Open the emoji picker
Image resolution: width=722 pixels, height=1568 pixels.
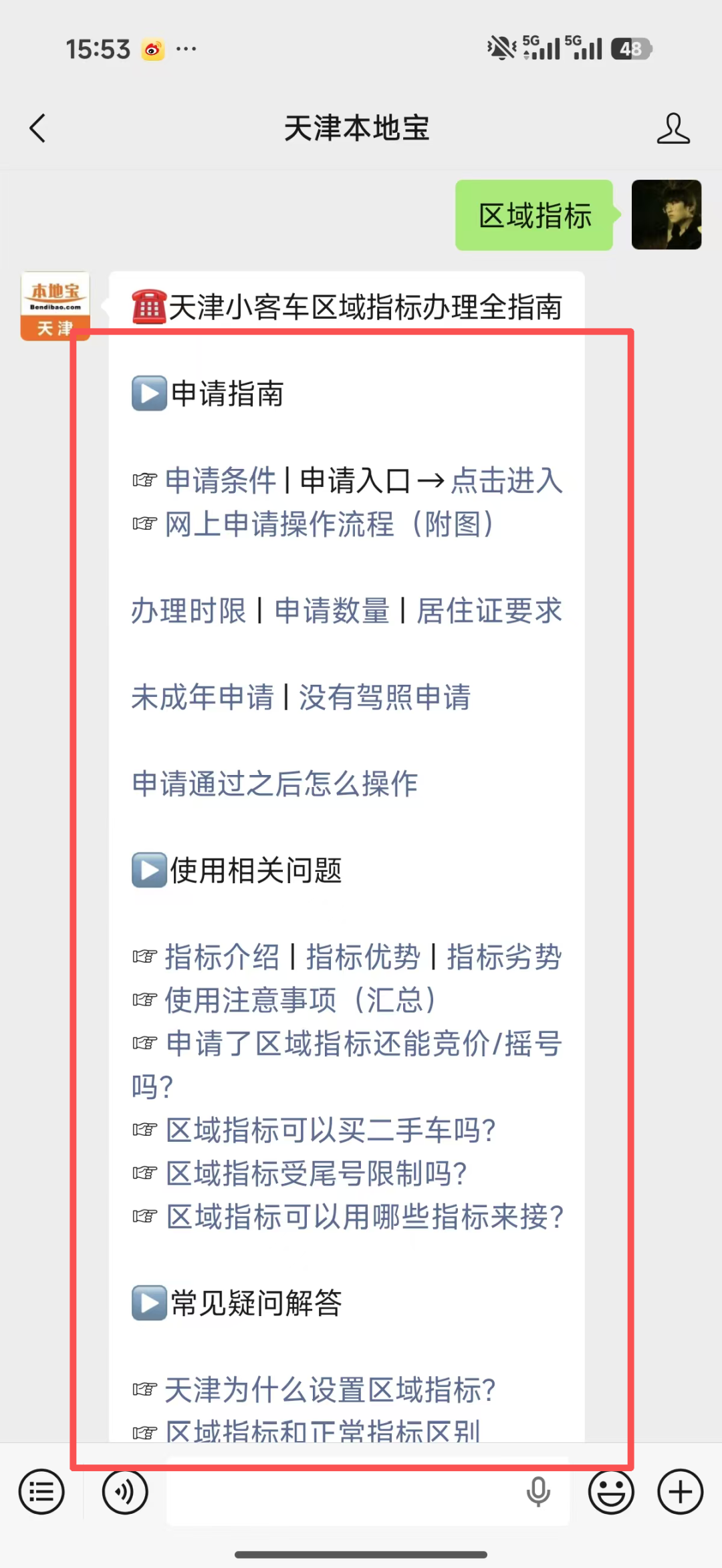[611, 1492]
